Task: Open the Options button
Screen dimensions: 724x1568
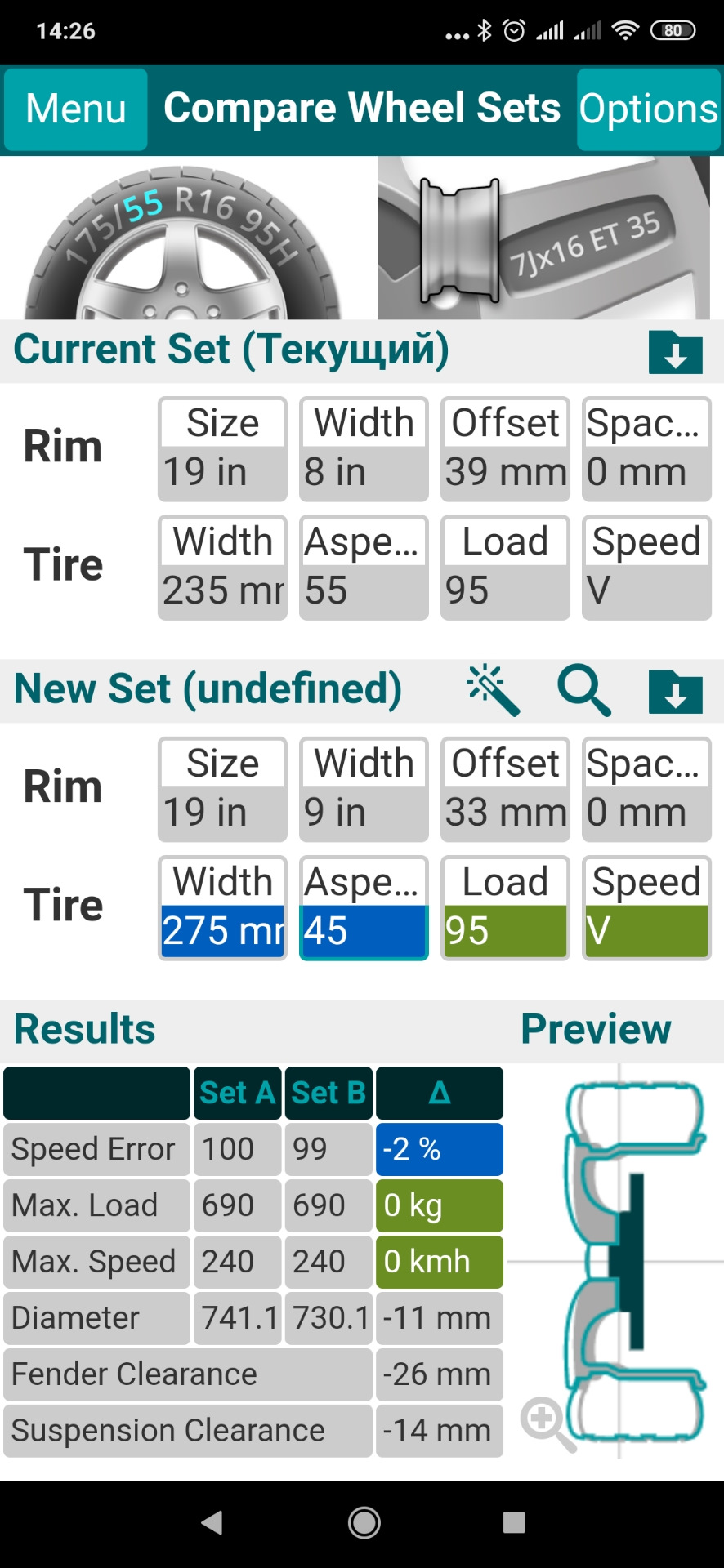Action: coord(649,109)
